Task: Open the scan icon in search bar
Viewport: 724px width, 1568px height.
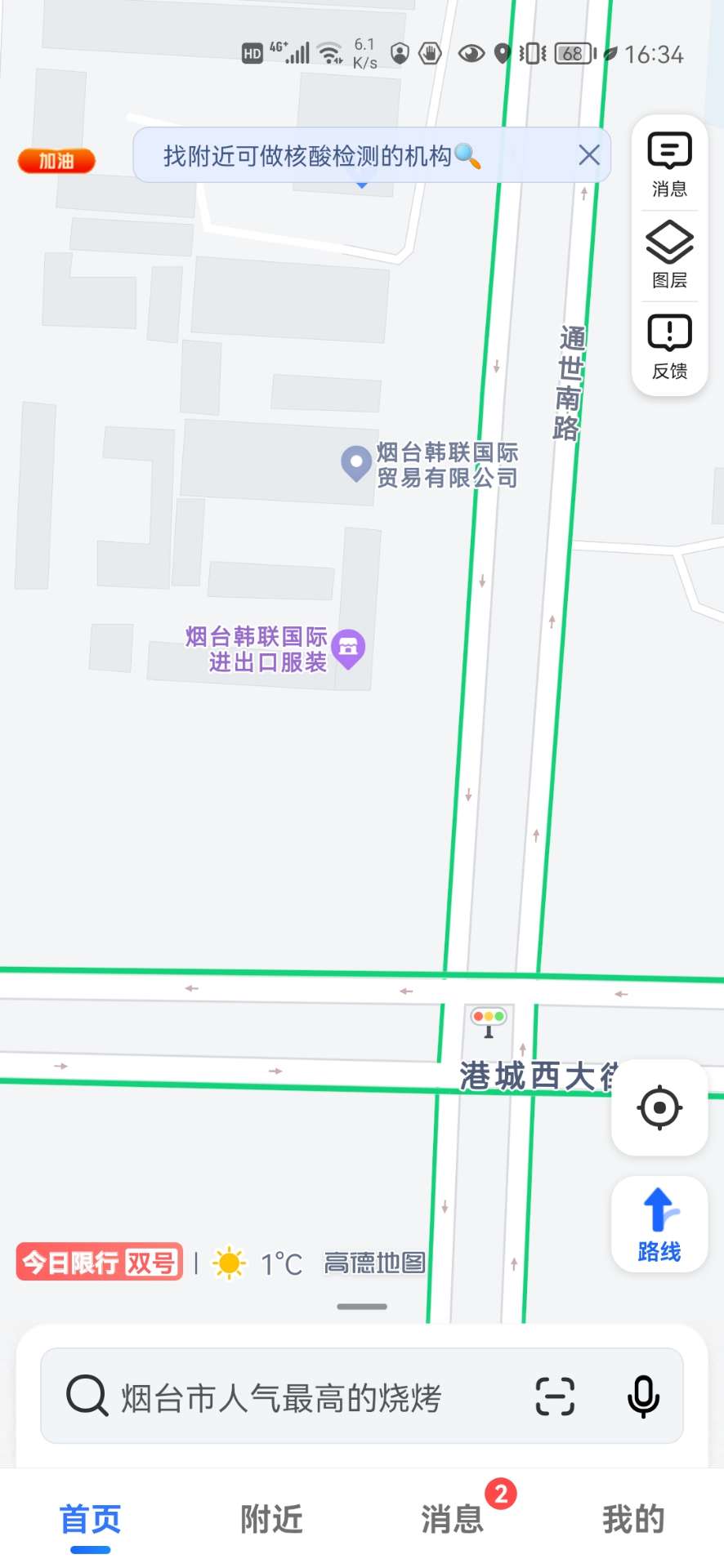Action: coord(555,1396)
